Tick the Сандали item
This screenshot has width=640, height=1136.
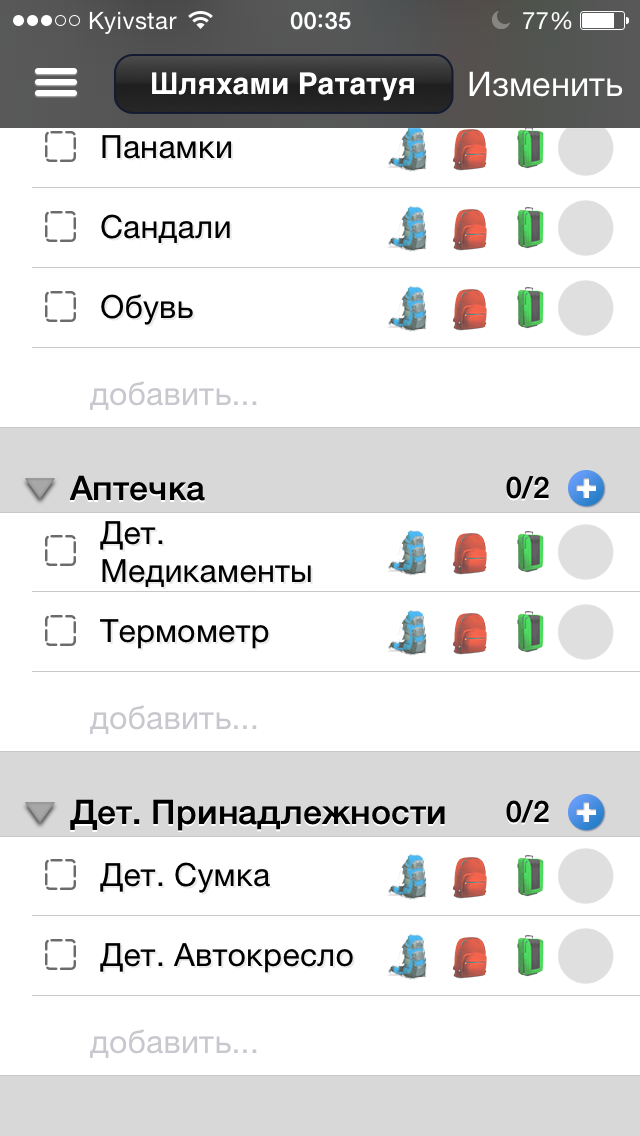click(x=61, y=228)
